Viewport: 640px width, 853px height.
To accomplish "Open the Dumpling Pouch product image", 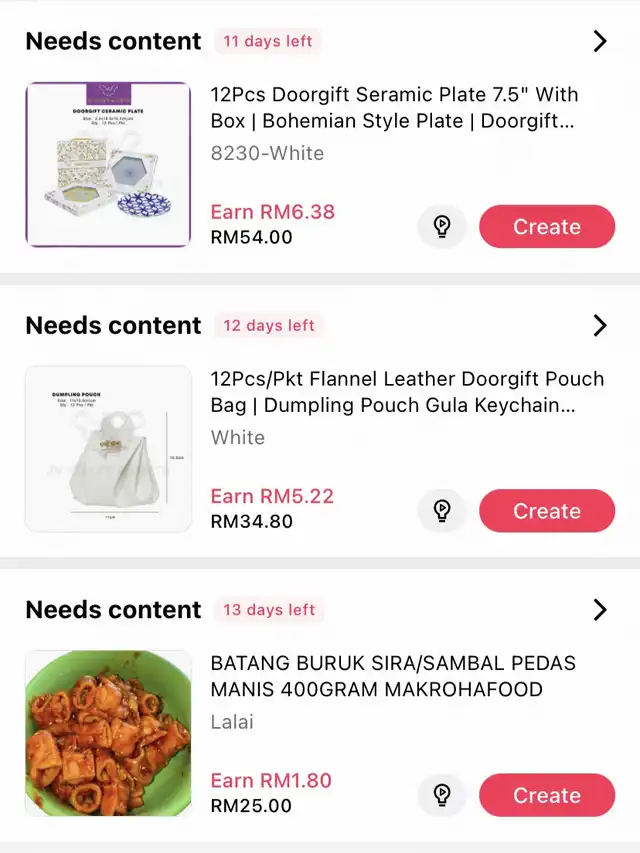I will [x=108, y=448].
